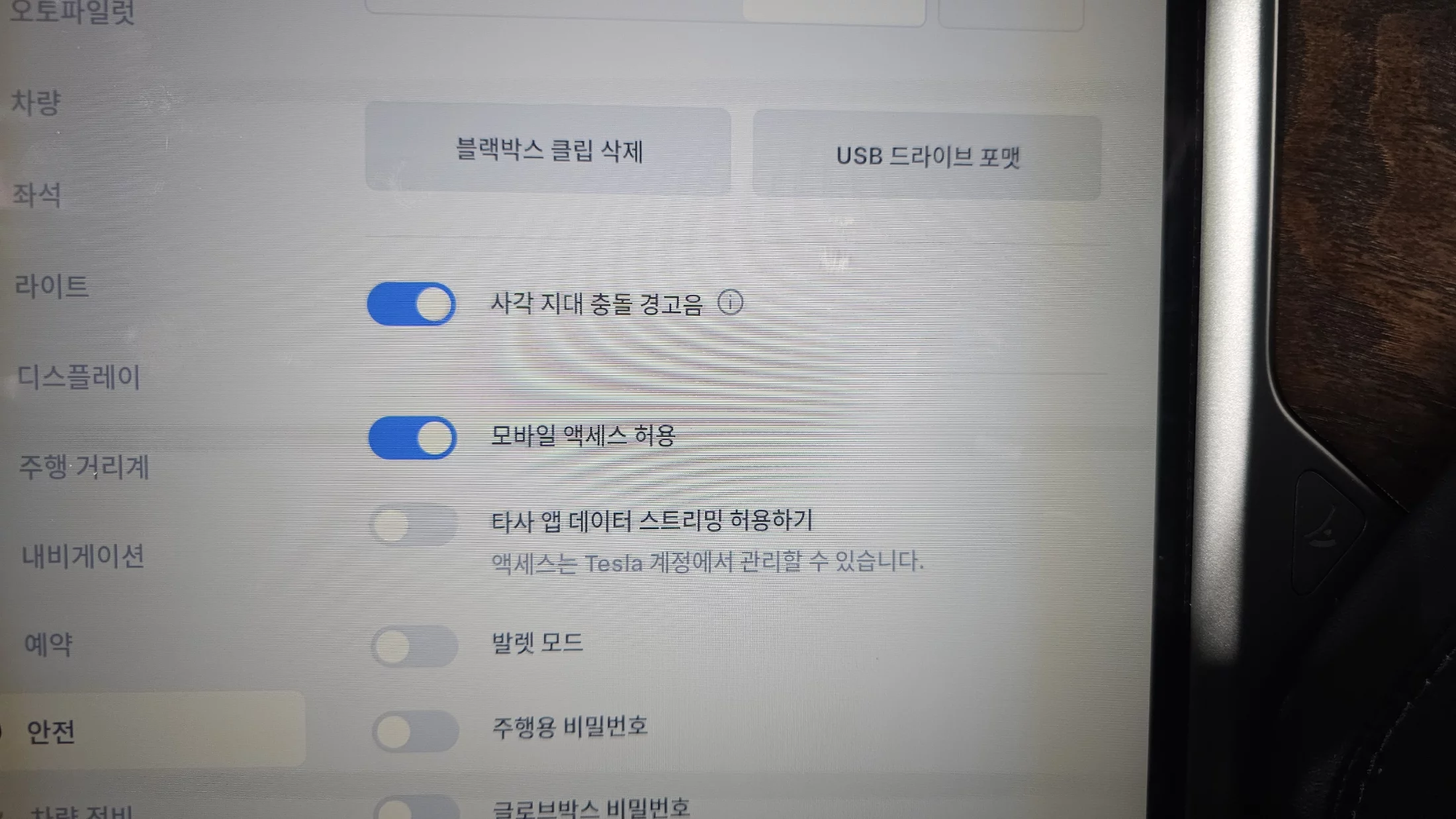Open the 디스플레이 settings
The image size is (1456, 819).
point(79,377)
